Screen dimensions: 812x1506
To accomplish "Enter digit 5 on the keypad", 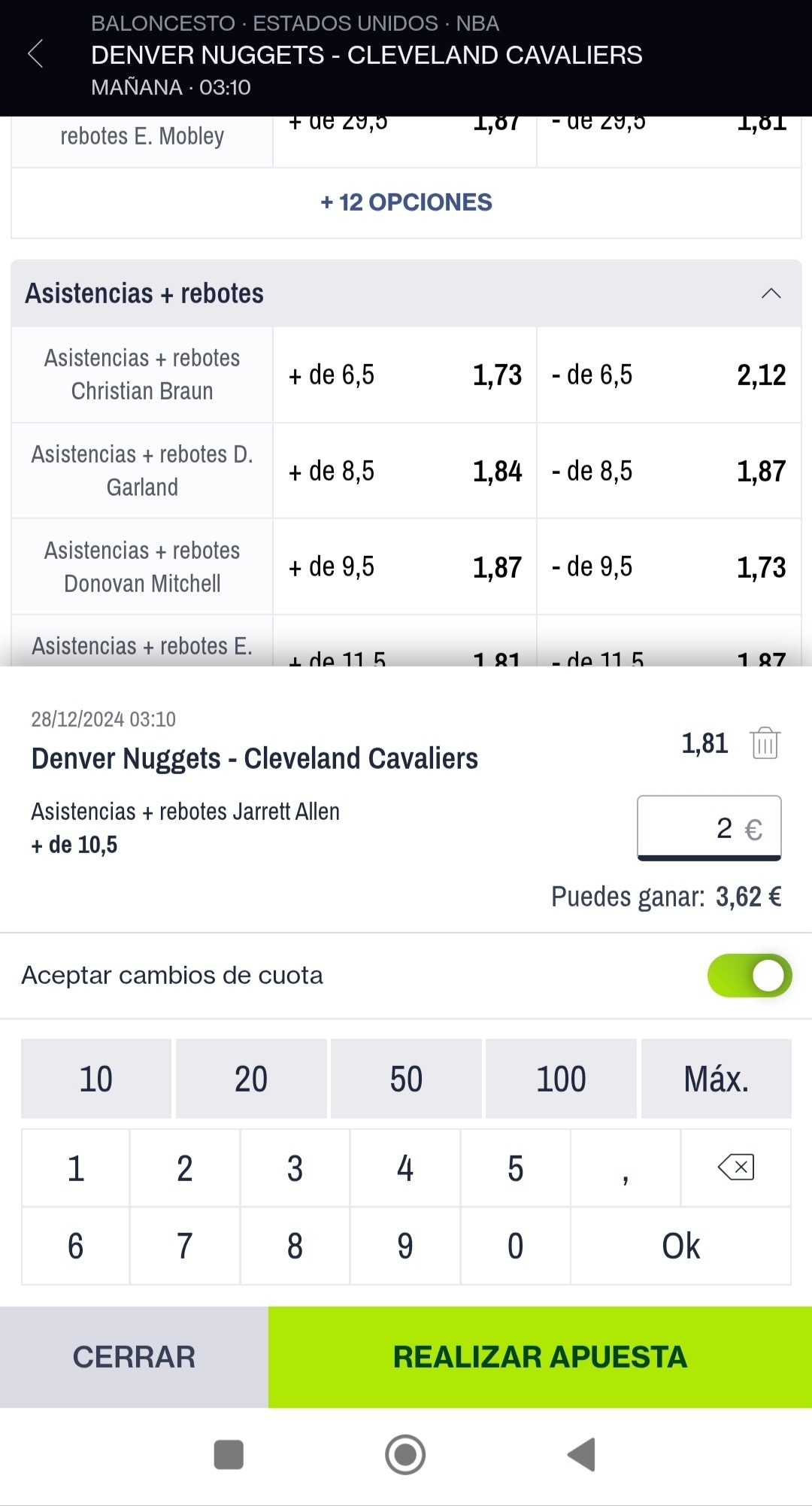I will pyautogui.click(x=515, y=1168).
